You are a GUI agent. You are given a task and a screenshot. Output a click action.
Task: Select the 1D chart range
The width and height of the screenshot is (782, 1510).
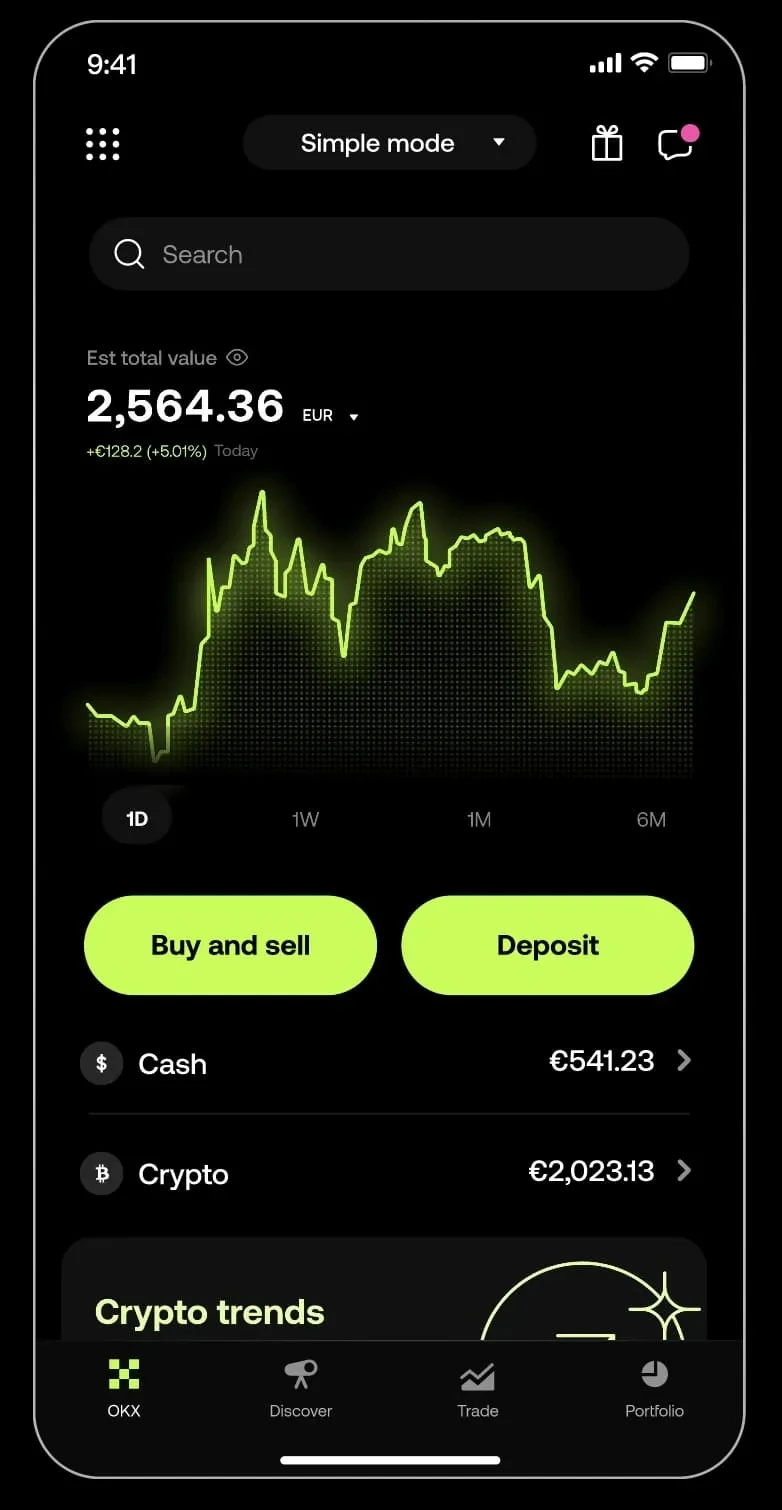click(137, 819)
